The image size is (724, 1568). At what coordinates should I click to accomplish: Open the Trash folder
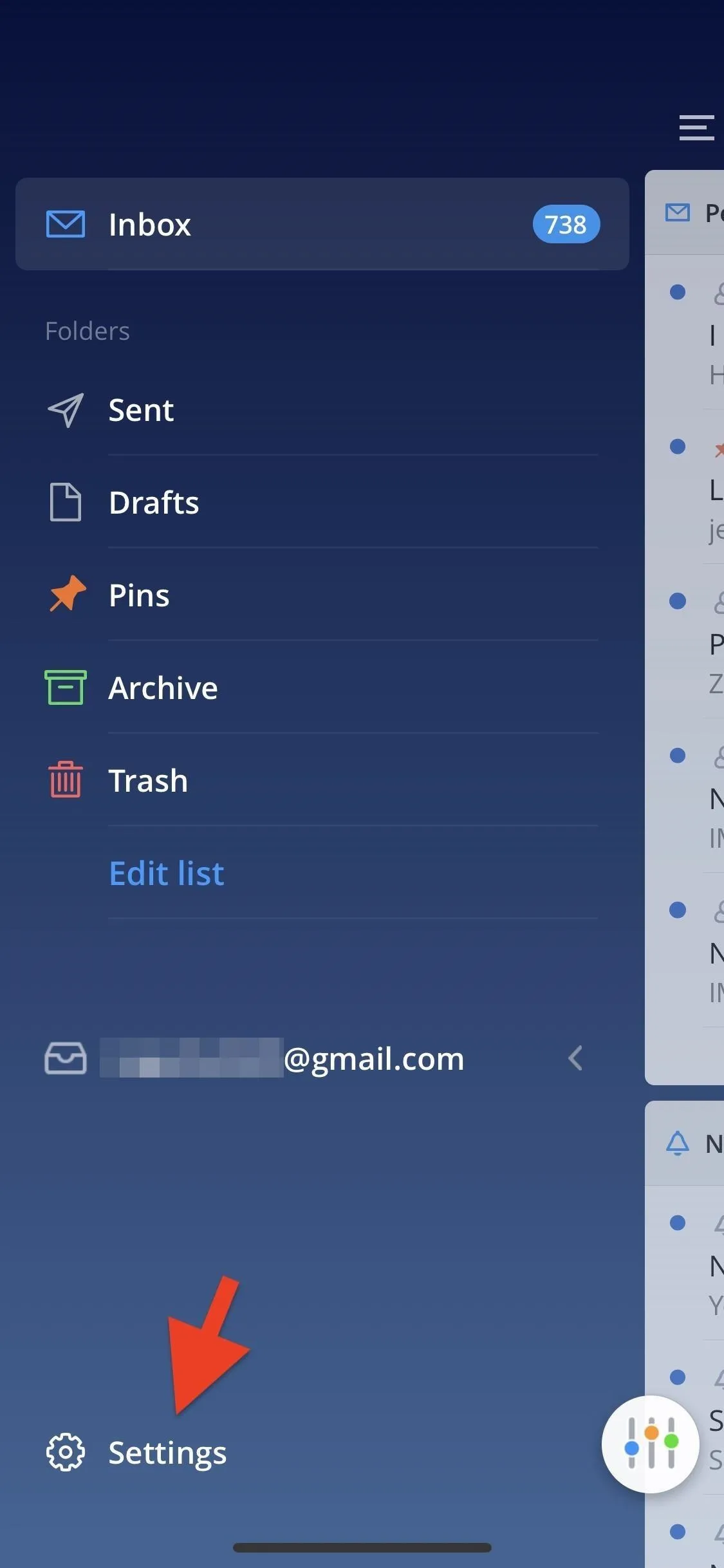pyautogui.click(x=322, y=780)
